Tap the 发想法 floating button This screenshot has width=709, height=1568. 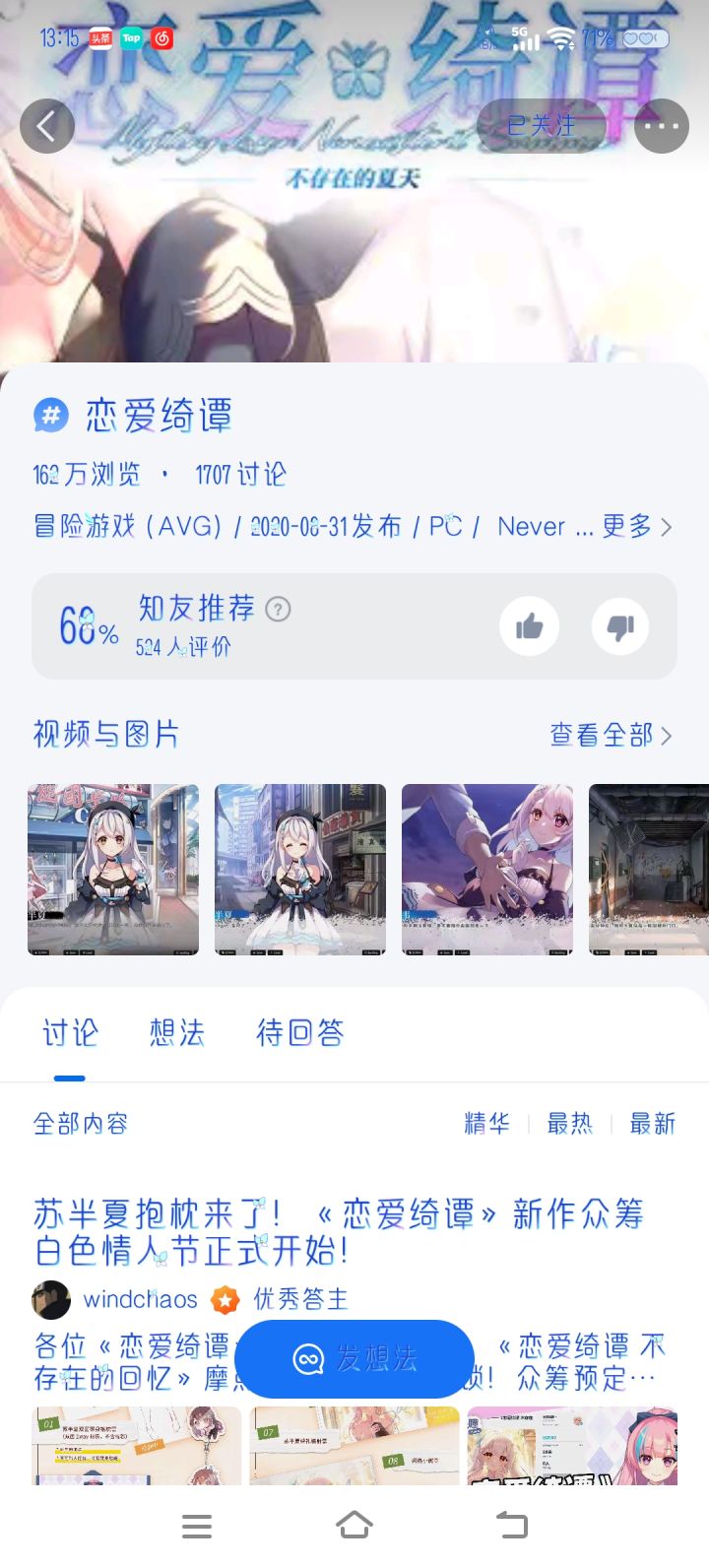coord(354,1359)
